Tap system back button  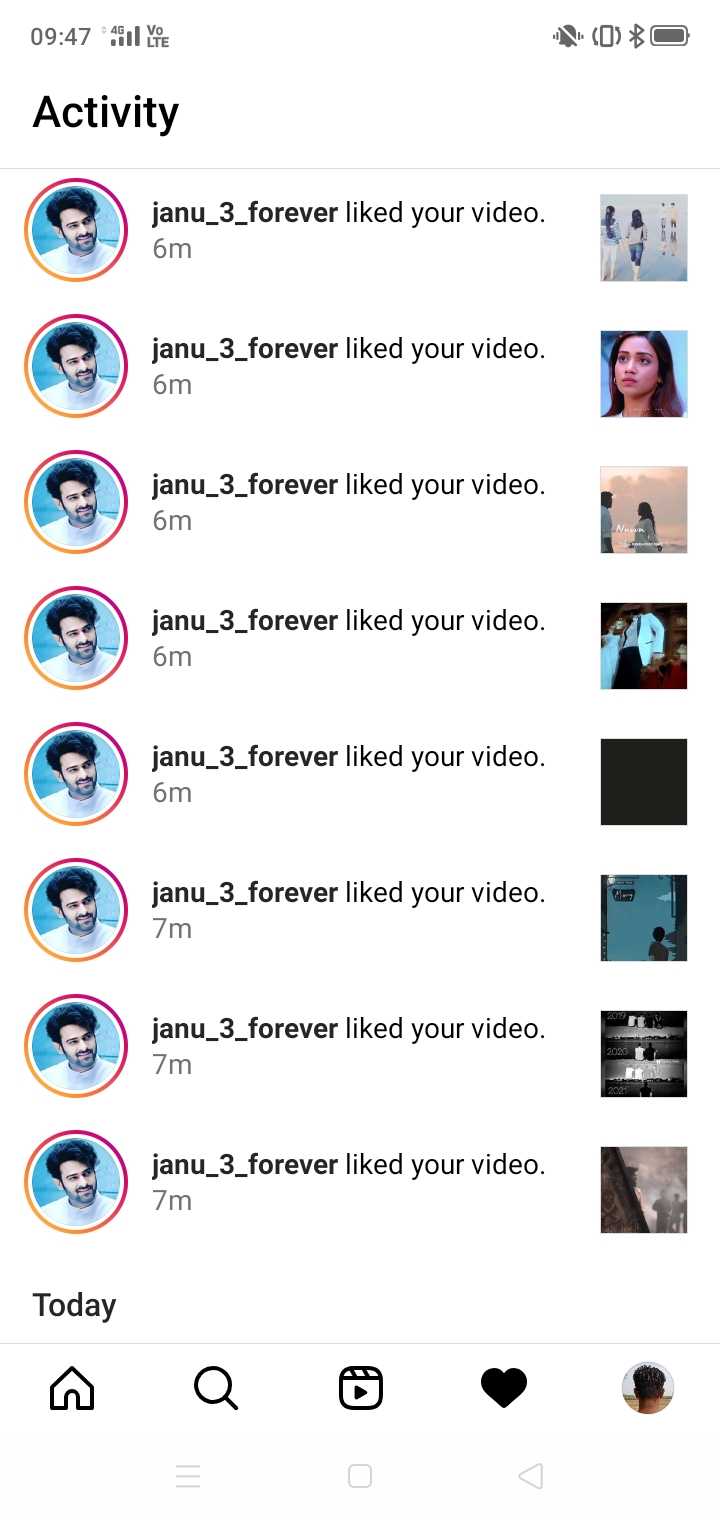point(531,1476)
